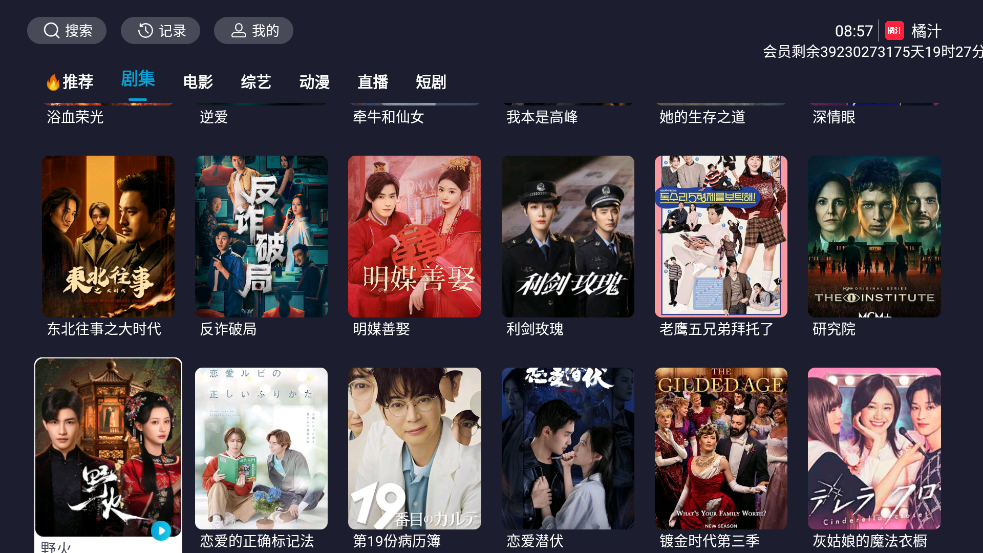This screenshot has height=553, width=983.
Task: Switch to the 综艺 tab
Action: pos(256,82)
